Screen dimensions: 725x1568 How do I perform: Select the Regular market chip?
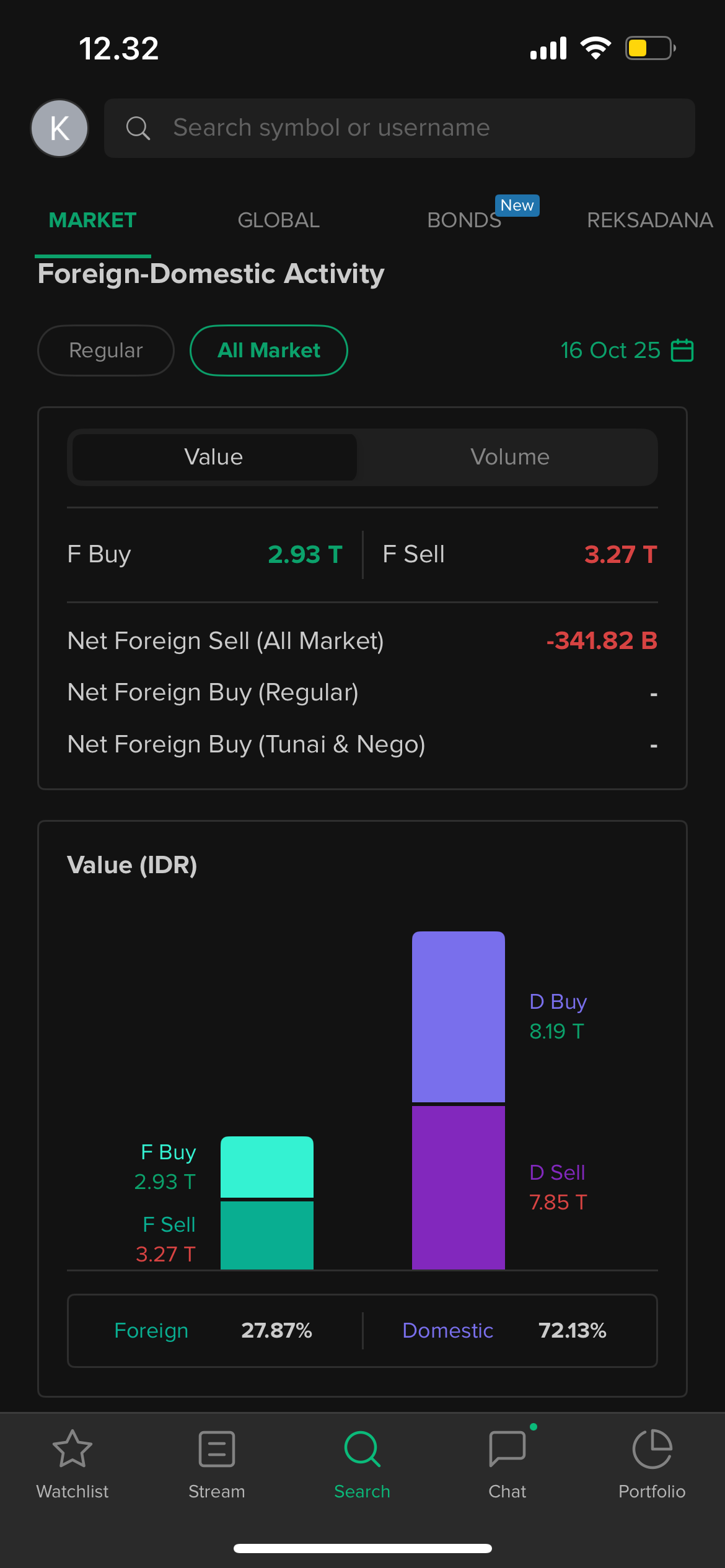tap(106, 351)
